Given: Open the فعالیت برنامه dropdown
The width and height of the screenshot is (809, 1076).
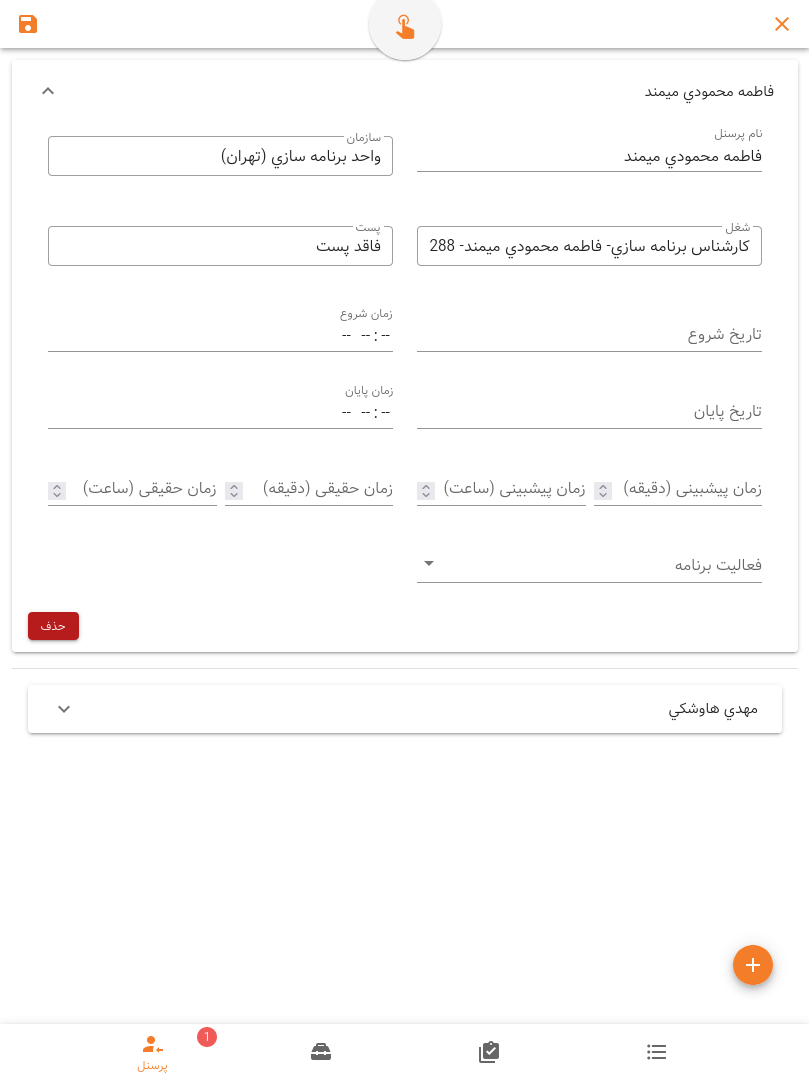Looking at the screenshot, I should point(589,565).
